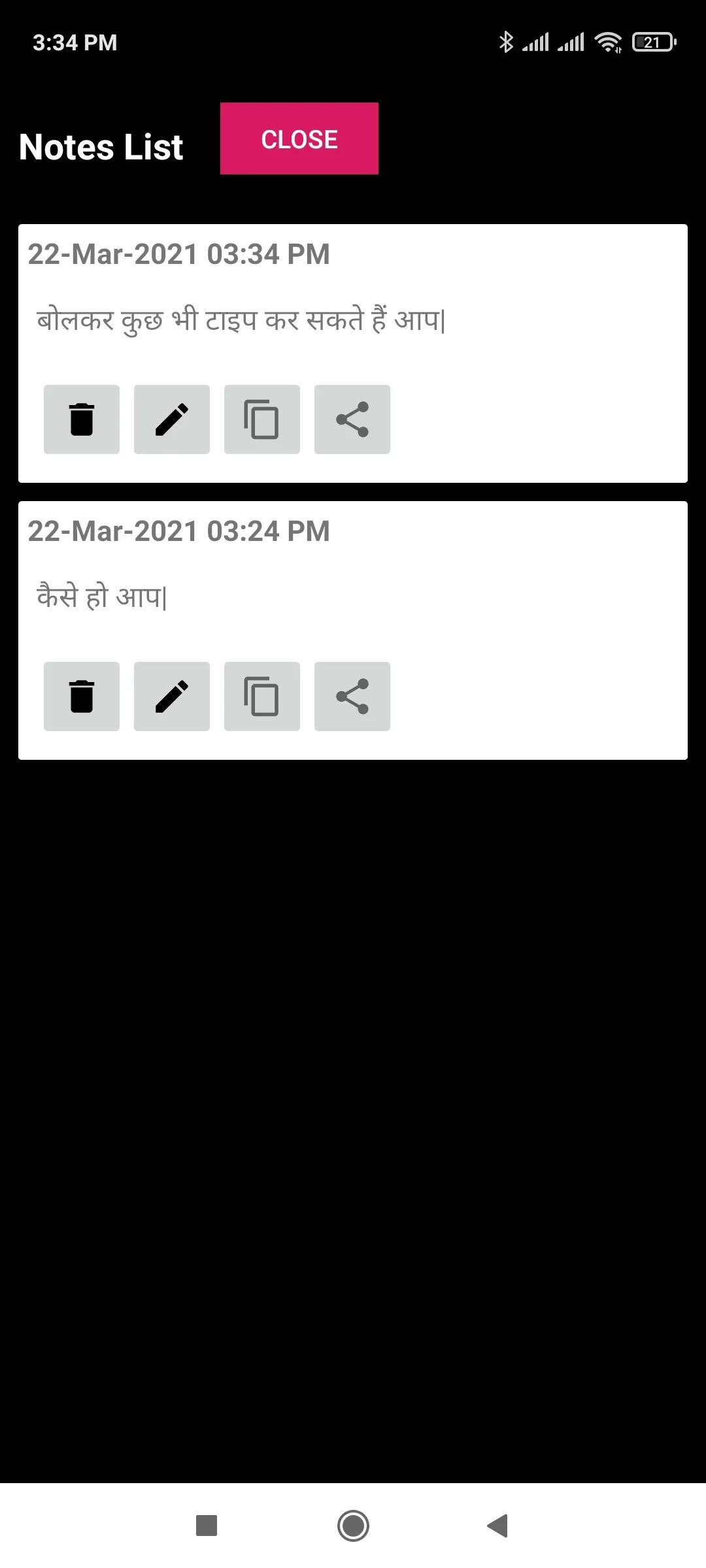Close the Notes List screen
This screenshot has height=1568, width=706.
[299, 139]
